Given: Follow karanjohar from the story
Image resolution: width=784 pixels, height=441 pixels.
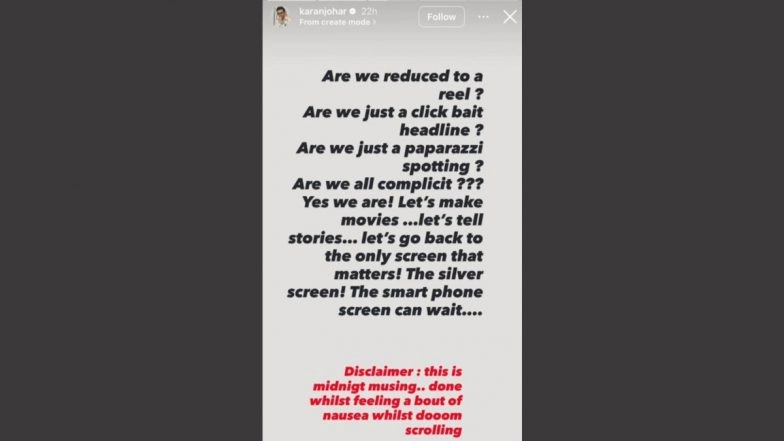Looking at the screenshot, I should point(441,17).
